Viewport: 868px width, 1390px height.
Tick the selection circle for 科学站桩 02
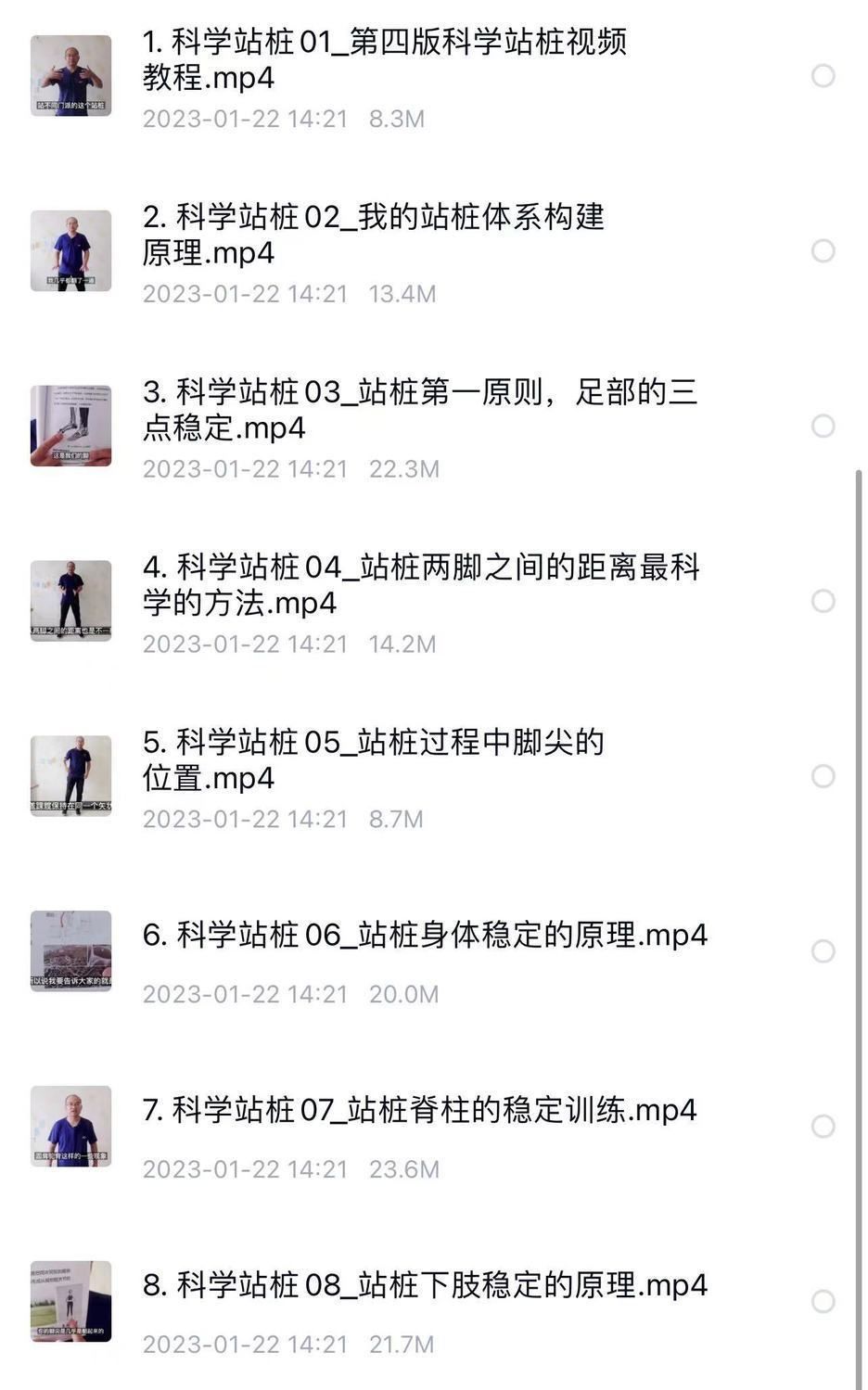[823, 251]
